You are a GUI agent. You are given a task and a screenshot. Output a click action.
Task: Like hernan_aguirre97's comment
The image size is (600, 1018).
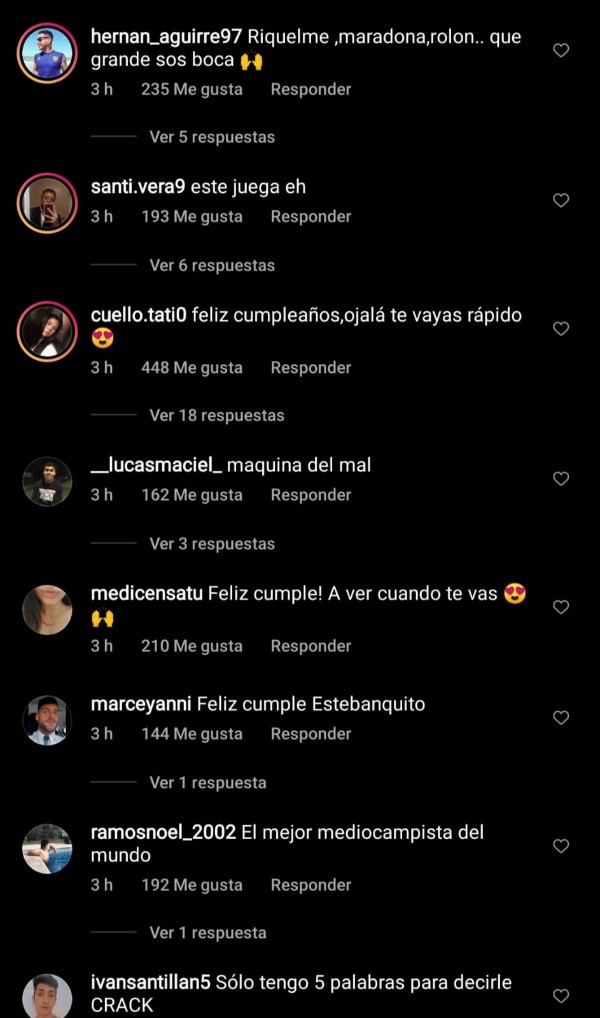tap(561, 50)
